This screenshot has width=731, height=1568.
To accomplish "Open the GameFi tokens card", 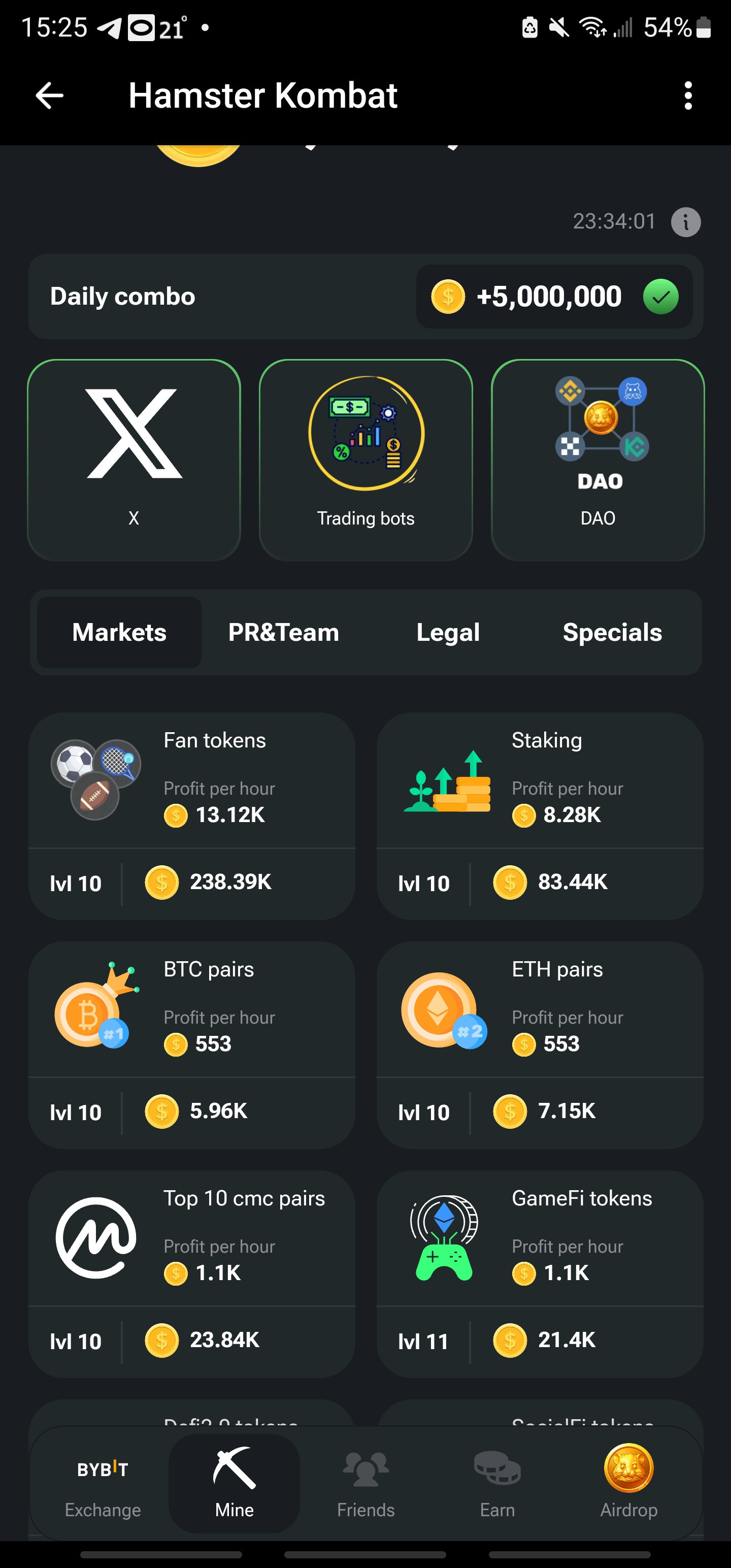I will point(540,1274).
